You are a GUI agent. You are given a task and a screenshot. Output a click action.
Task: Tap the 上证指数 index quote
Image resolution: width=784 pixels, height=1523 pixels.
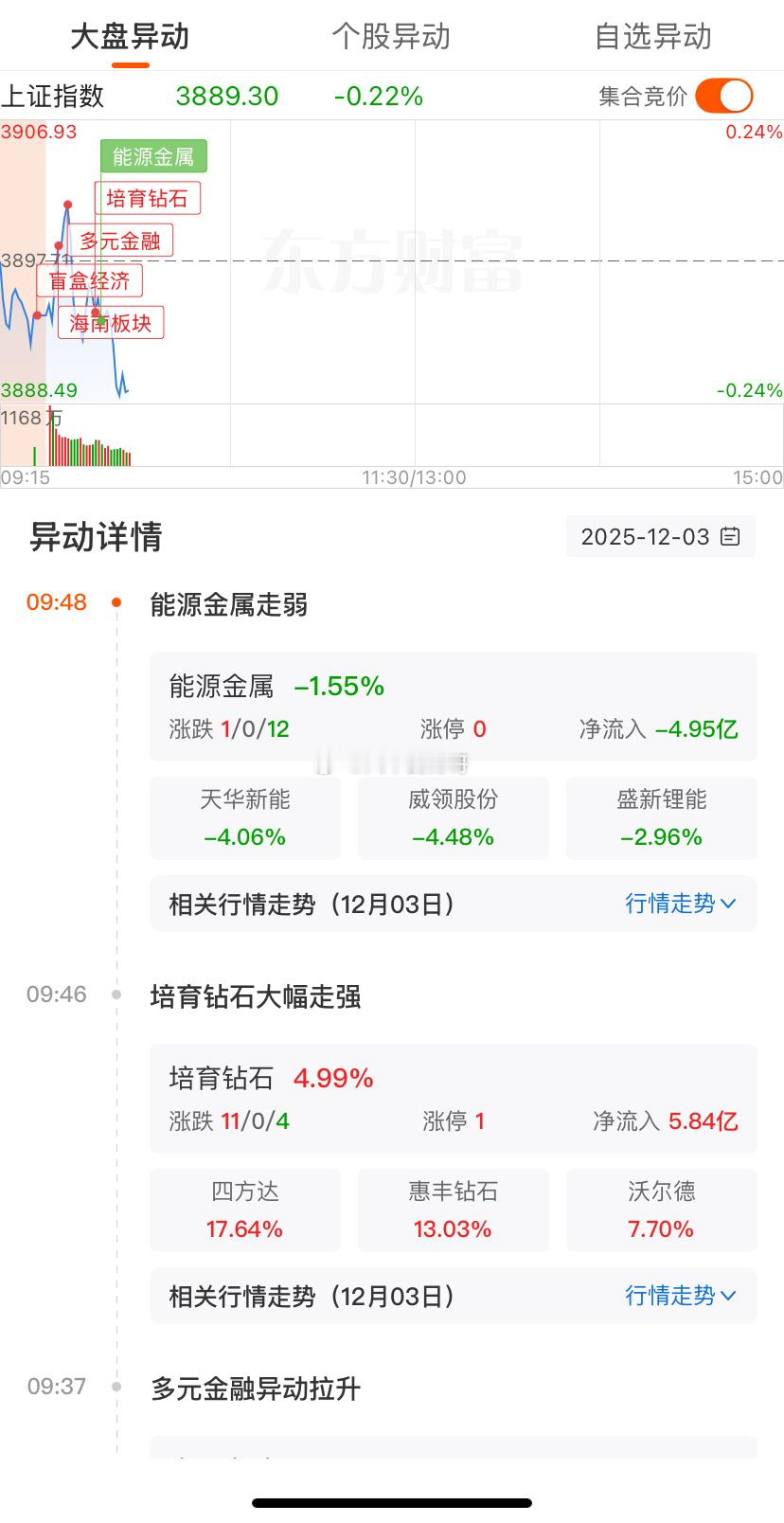point(54,96)
